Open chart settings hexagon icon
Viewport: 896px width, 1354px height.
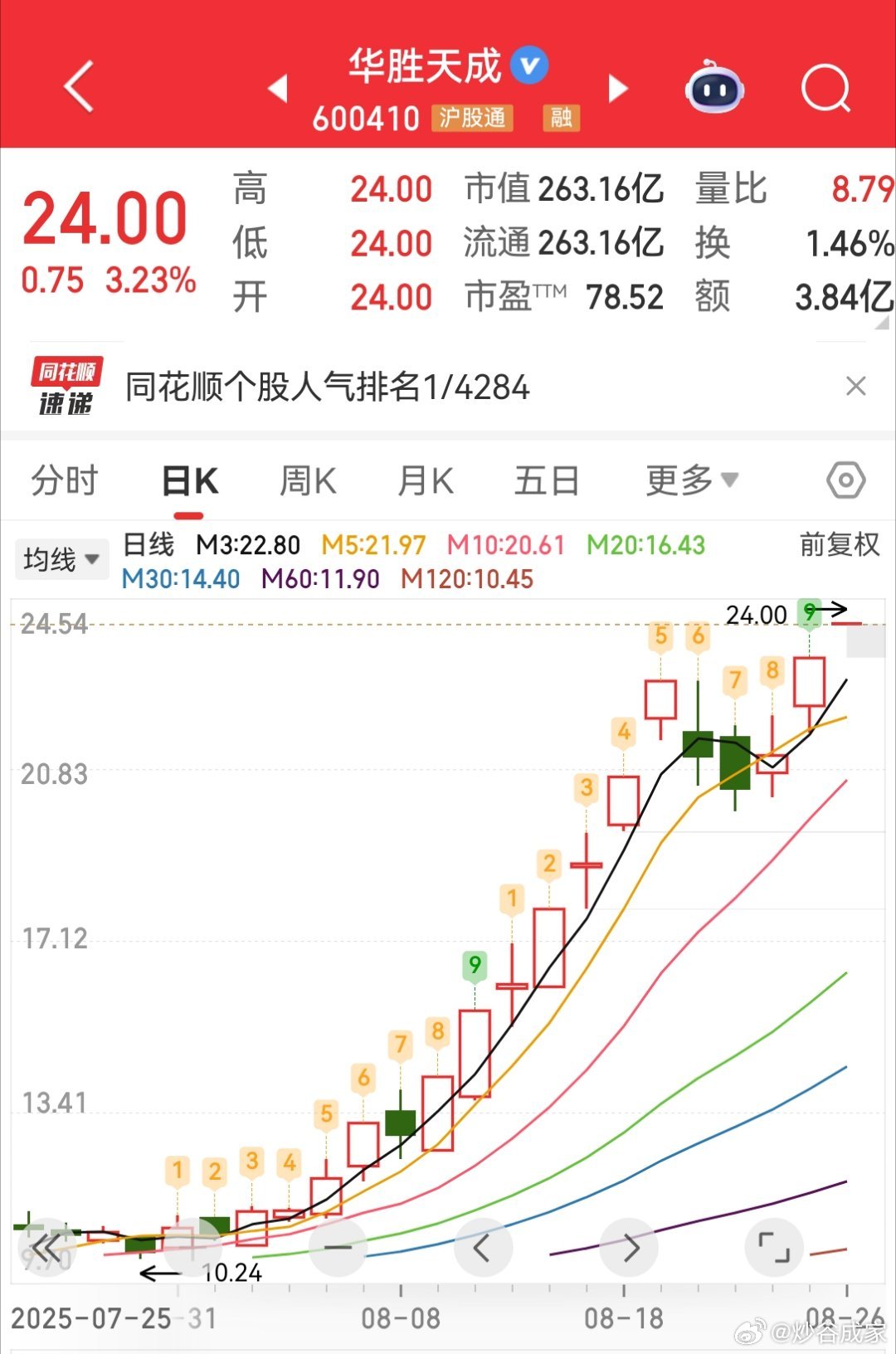845,480
